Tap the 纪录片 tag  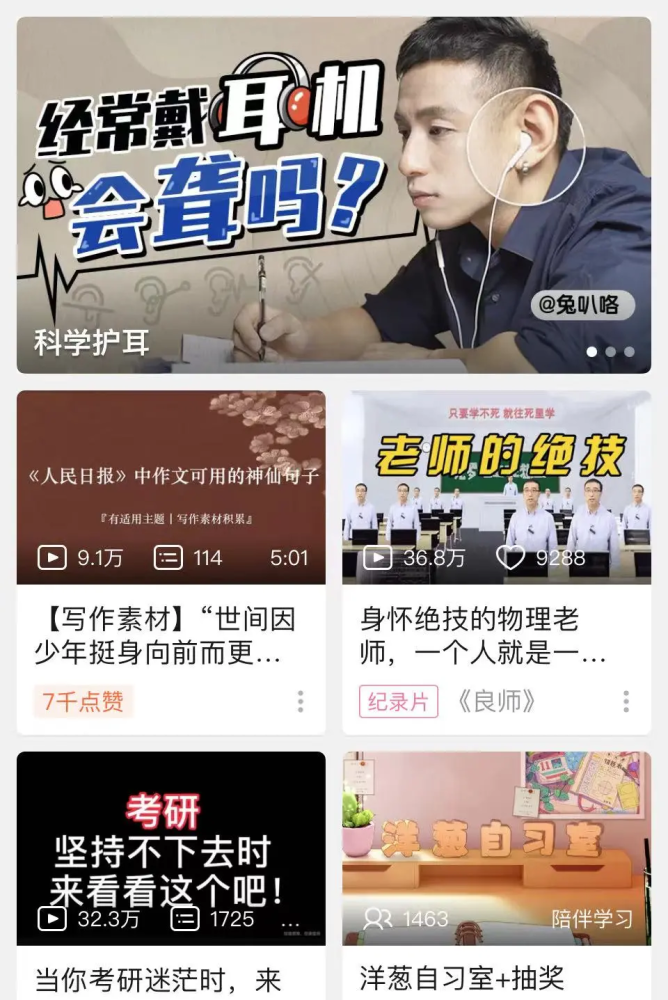click(x=398, y=702)
